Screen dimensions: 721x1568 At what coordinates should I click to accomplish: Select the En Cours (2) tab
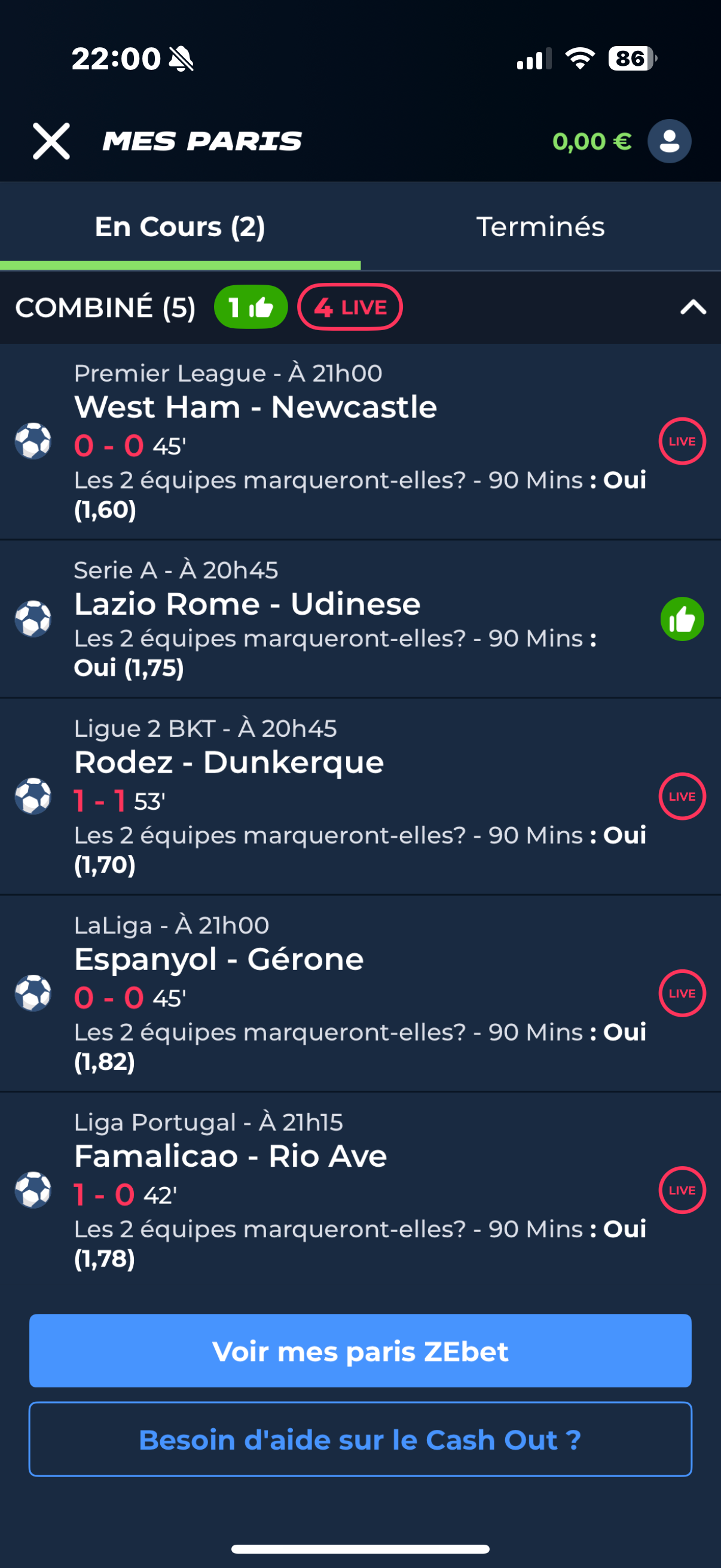(180, 227)
